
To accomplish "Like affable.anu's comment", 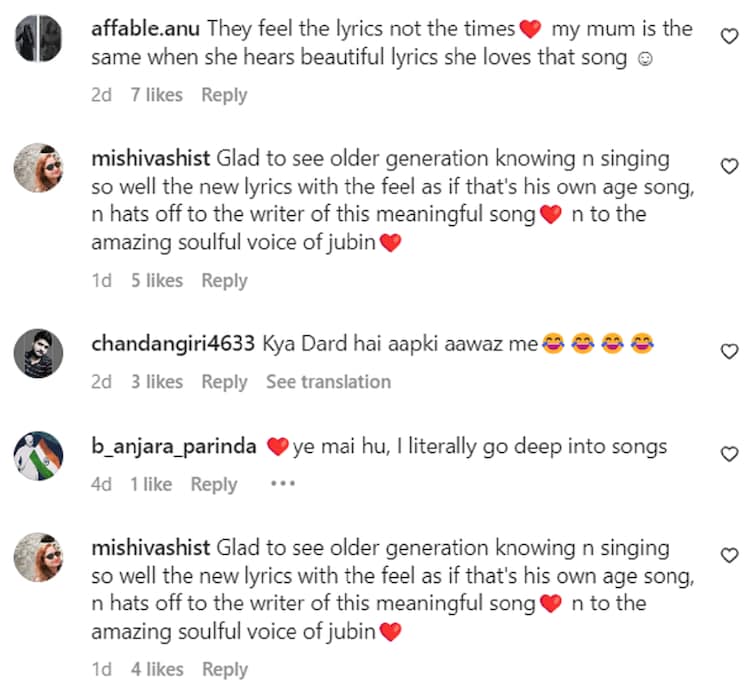I will [x=729, y=36].
